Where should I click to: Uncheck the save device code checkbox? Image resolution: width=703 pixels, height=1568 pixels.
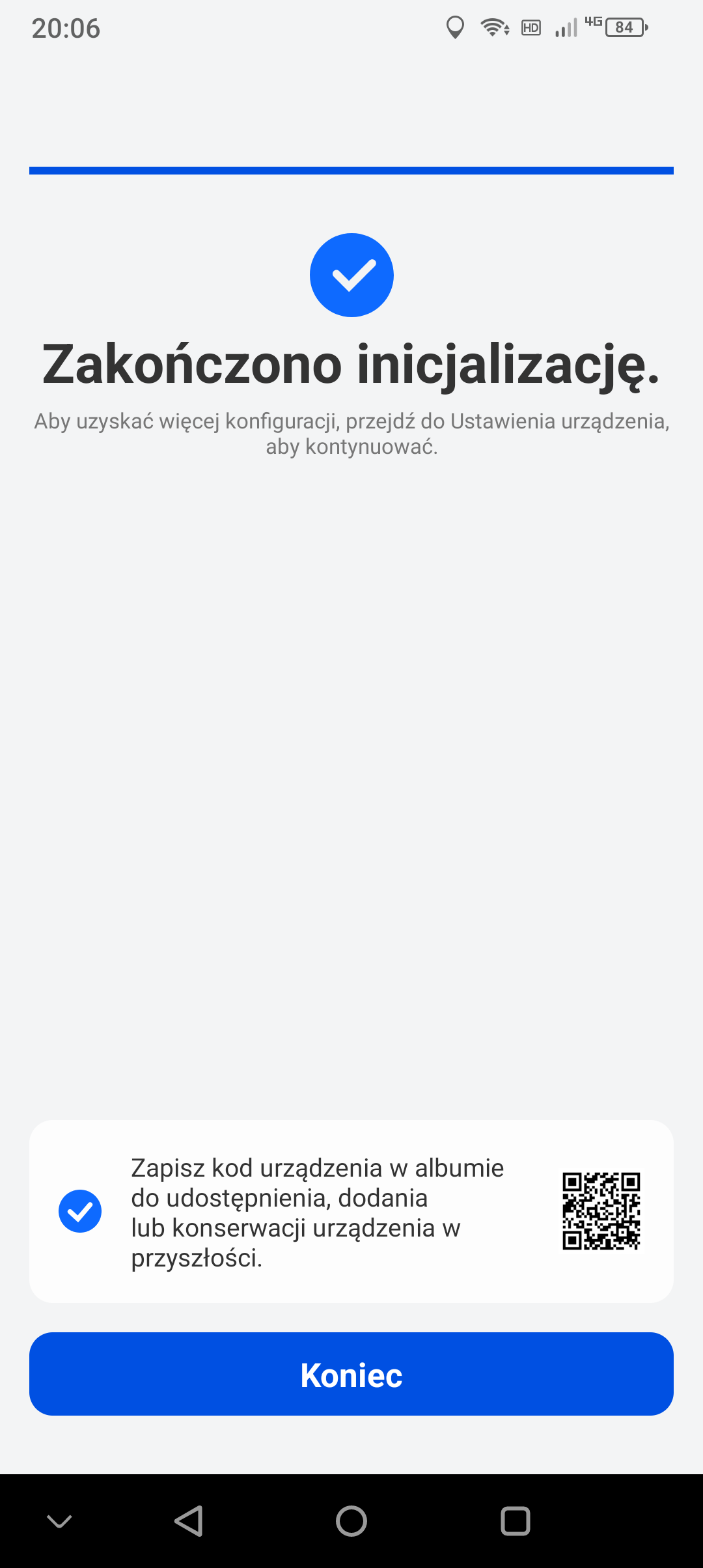point(80,1211)
